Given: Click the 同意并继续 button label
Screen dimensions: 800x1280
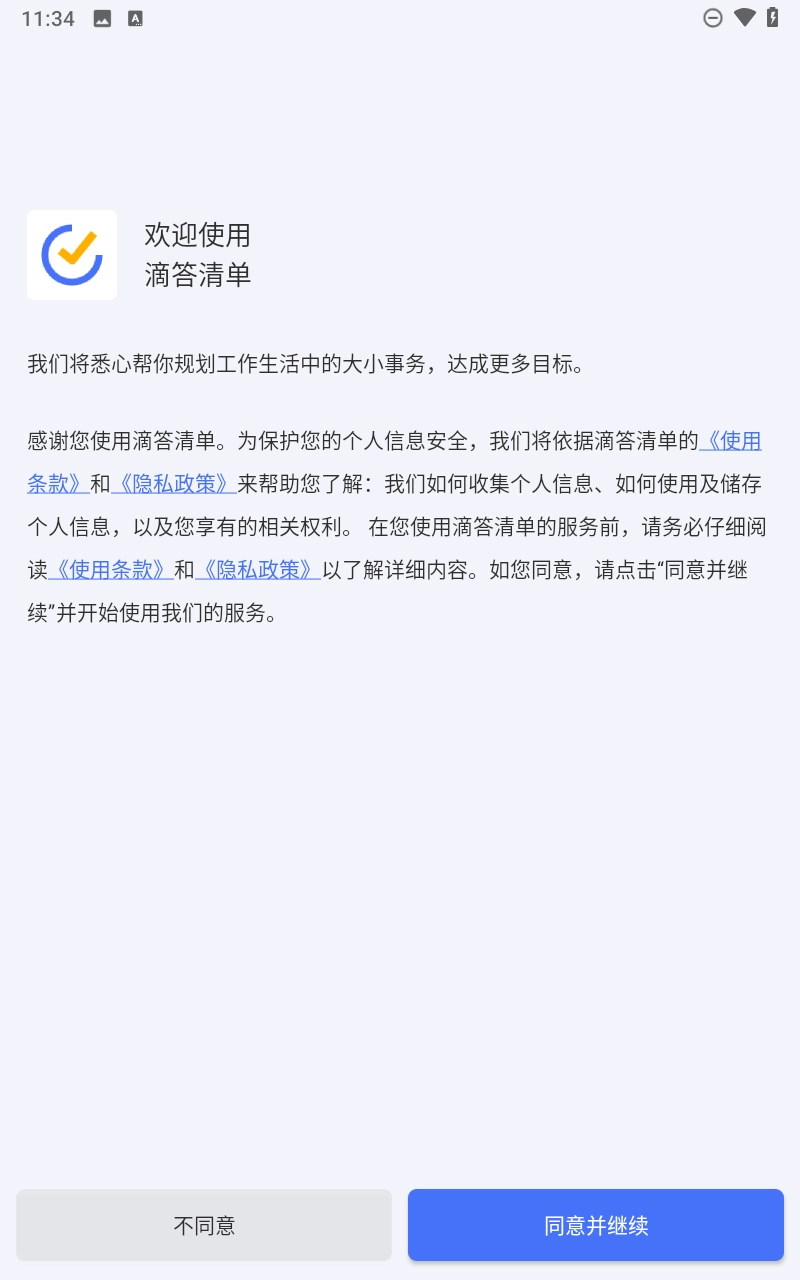Looking at the screenshot, I should click(x=596, y=1224).
